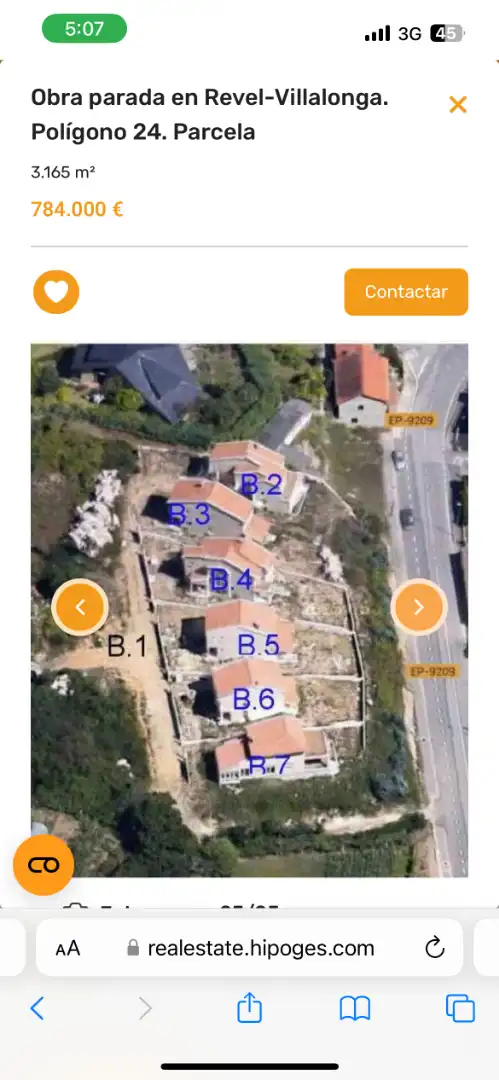Image resolution: width=499 pixels, height=1080 pixels.
Task: Reload the current web page
Action: [435, 948]
